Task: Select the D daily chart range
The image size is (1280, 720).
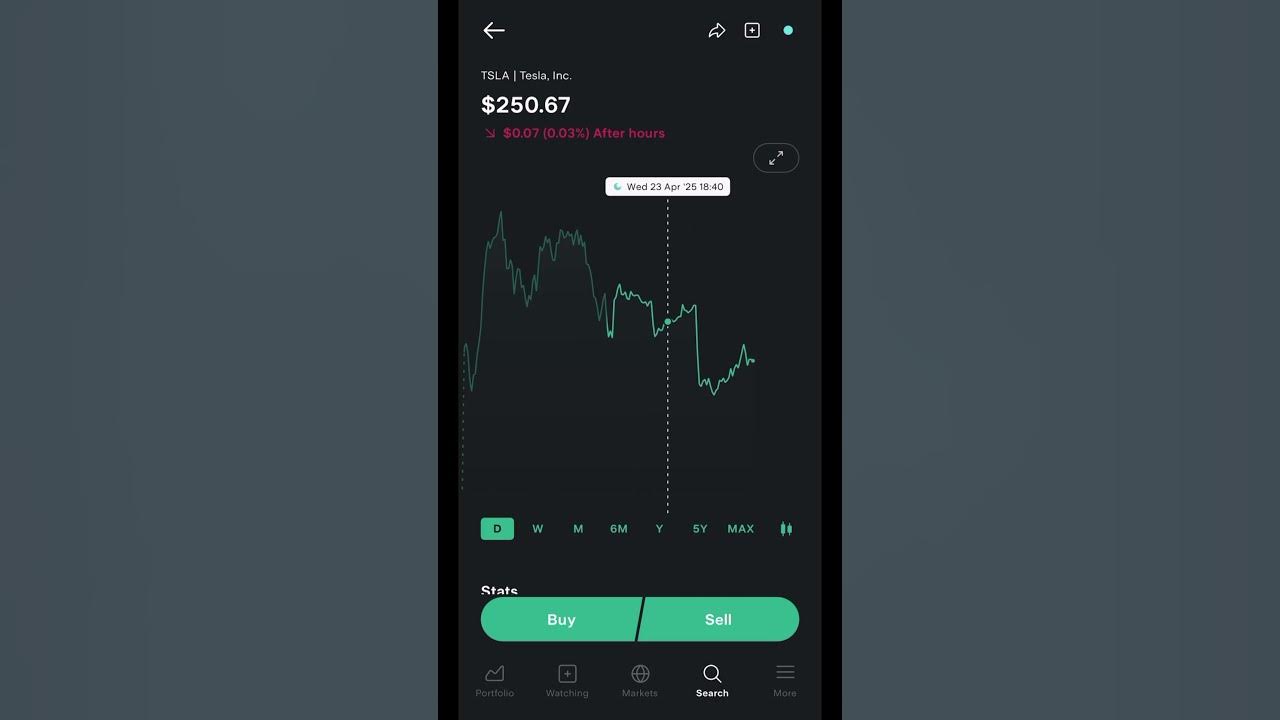Action: point(497,529)
